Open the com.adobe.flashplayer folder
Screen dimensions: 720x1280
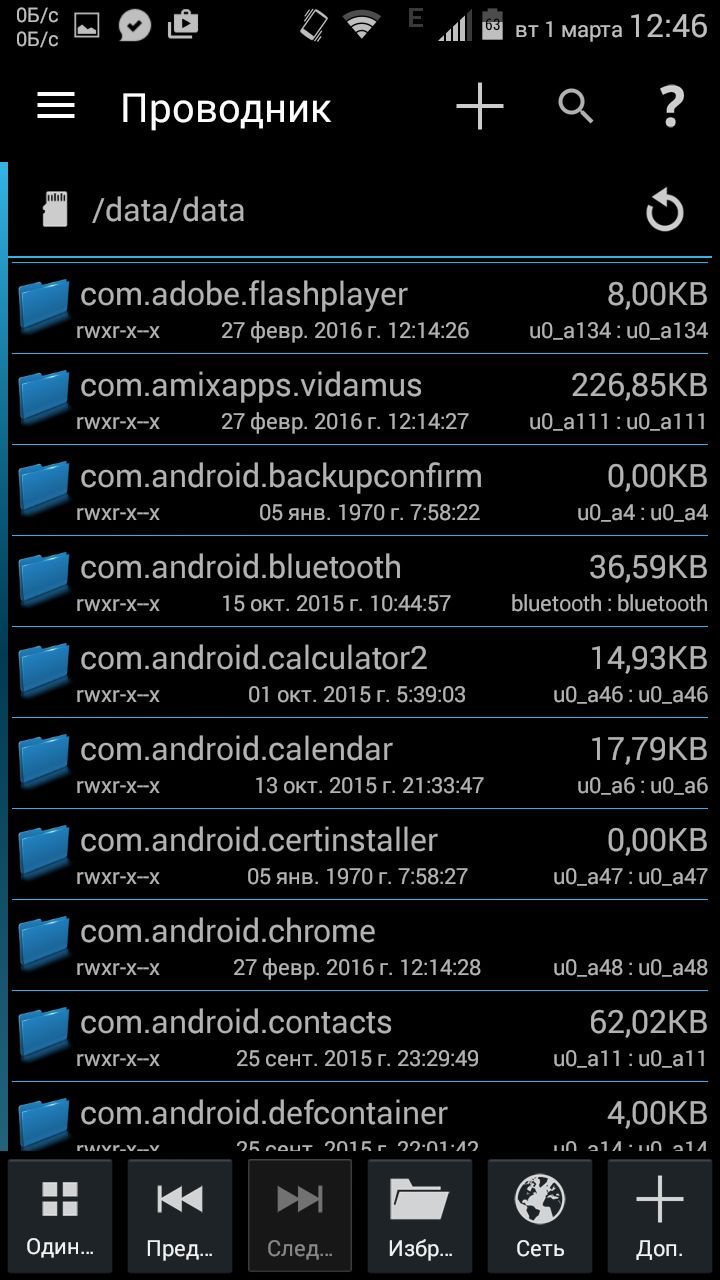[364, 308]
